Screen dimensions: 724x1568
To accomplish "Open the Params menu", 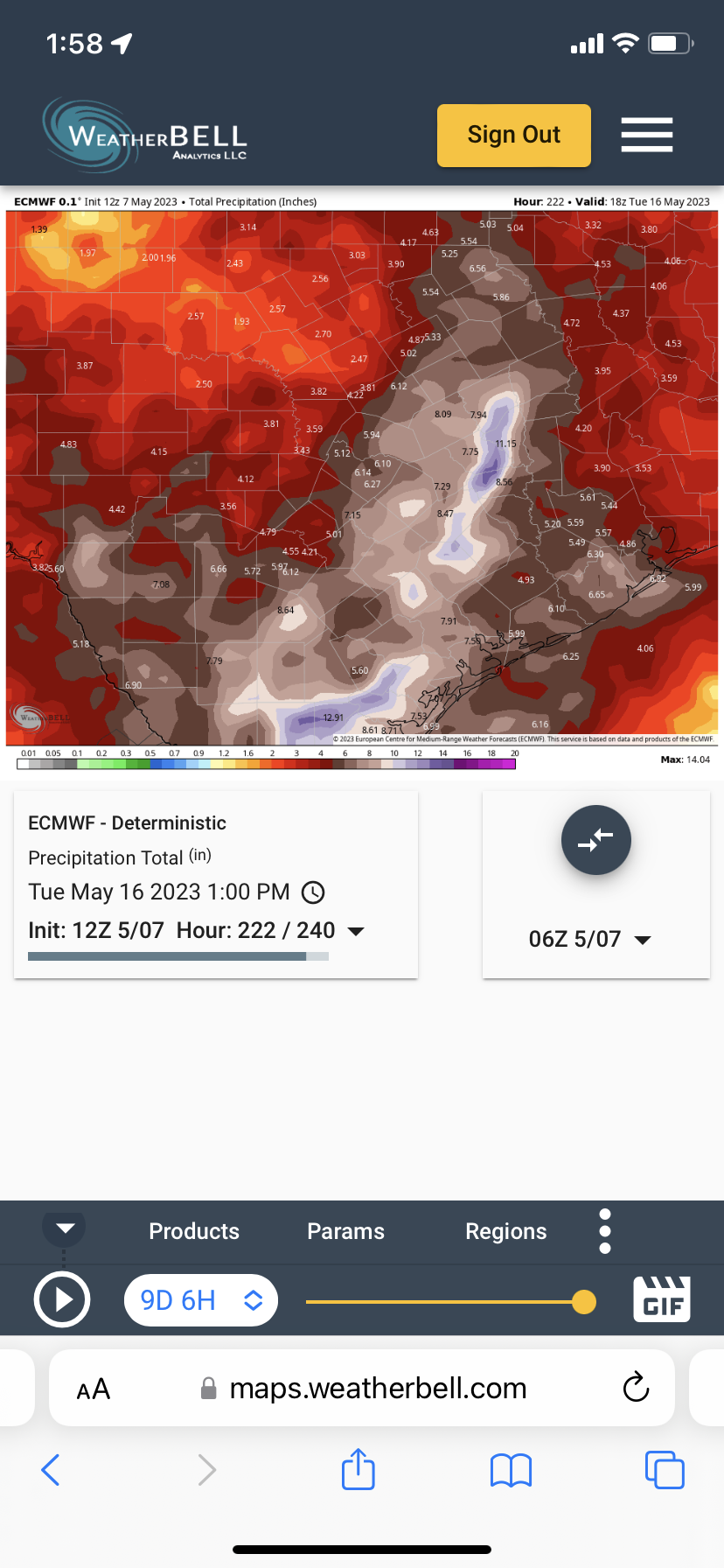I will (345, 1231).
